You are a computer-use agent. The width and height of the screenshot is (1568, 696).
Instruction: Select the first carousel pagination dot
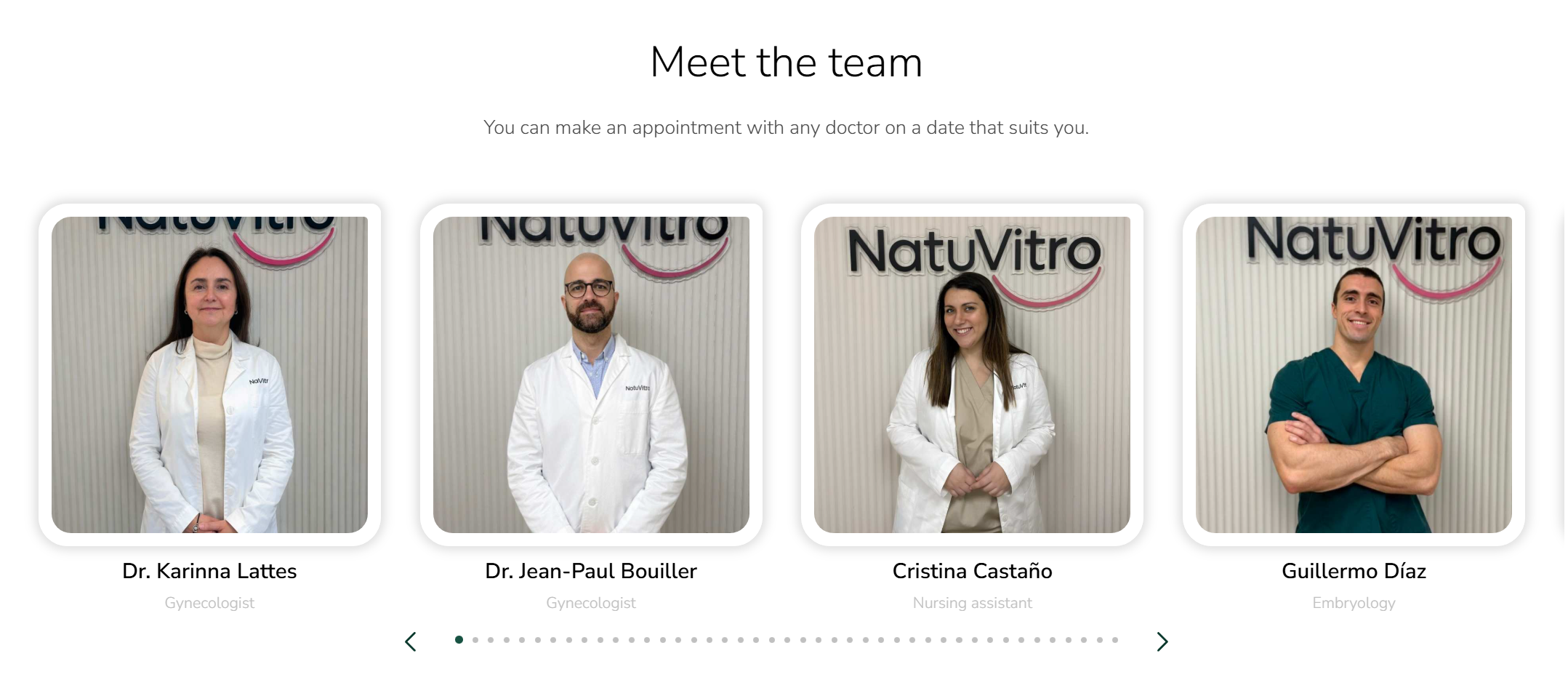point(459,640)
